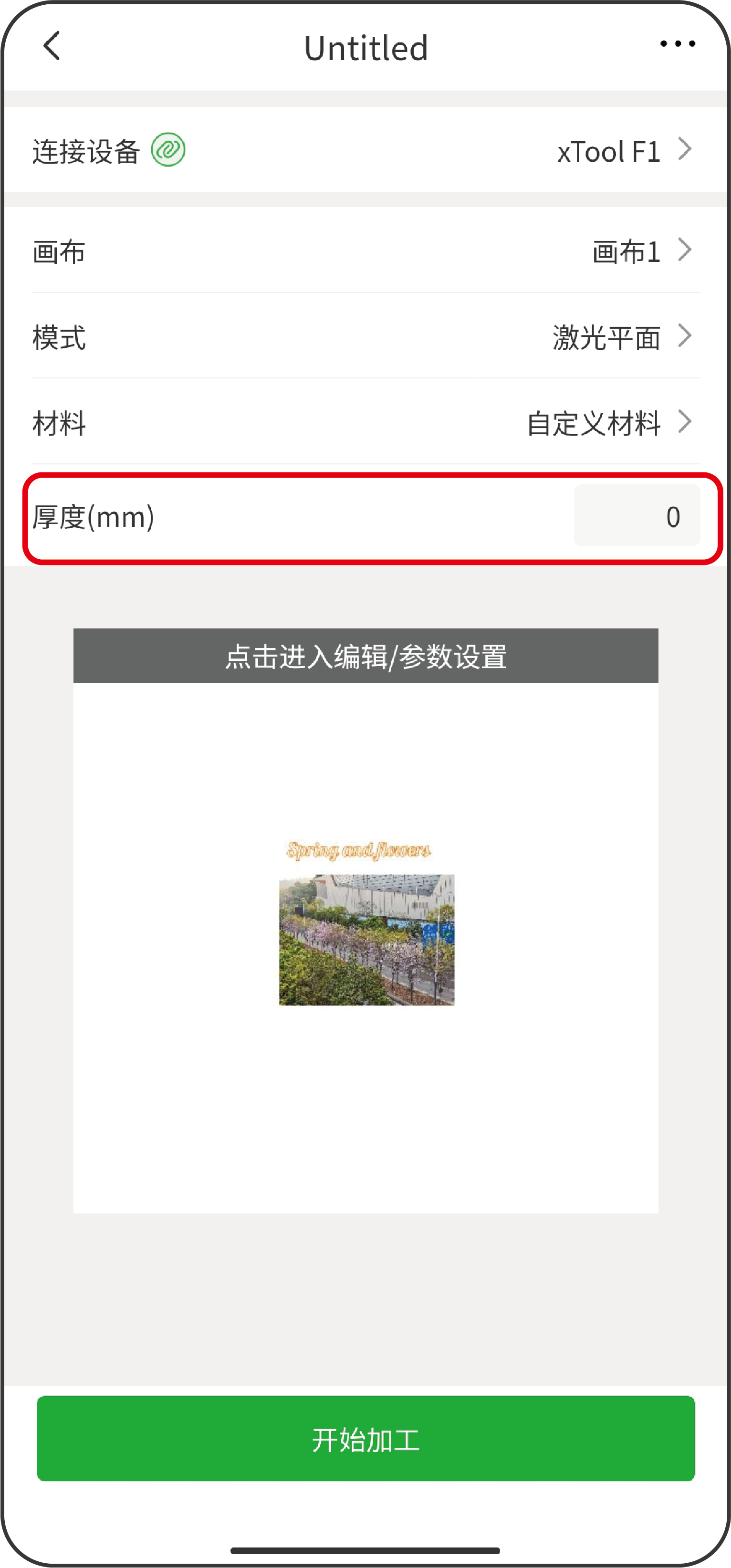Go back using the top-left arrow

point(52,46)
